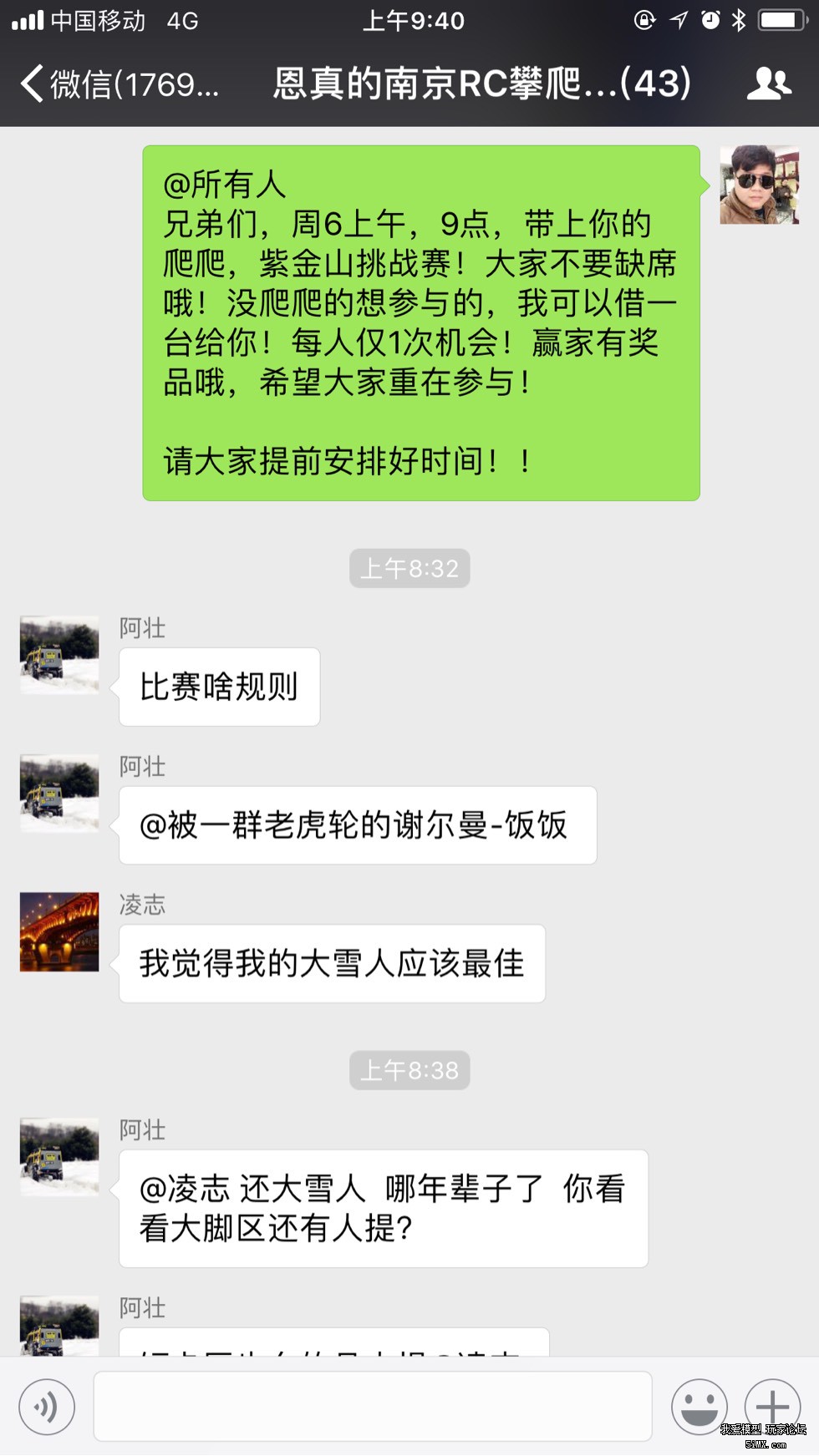Switch to voice message input
Viewport: 819px width, 1456px height.
coord(47,1406)
